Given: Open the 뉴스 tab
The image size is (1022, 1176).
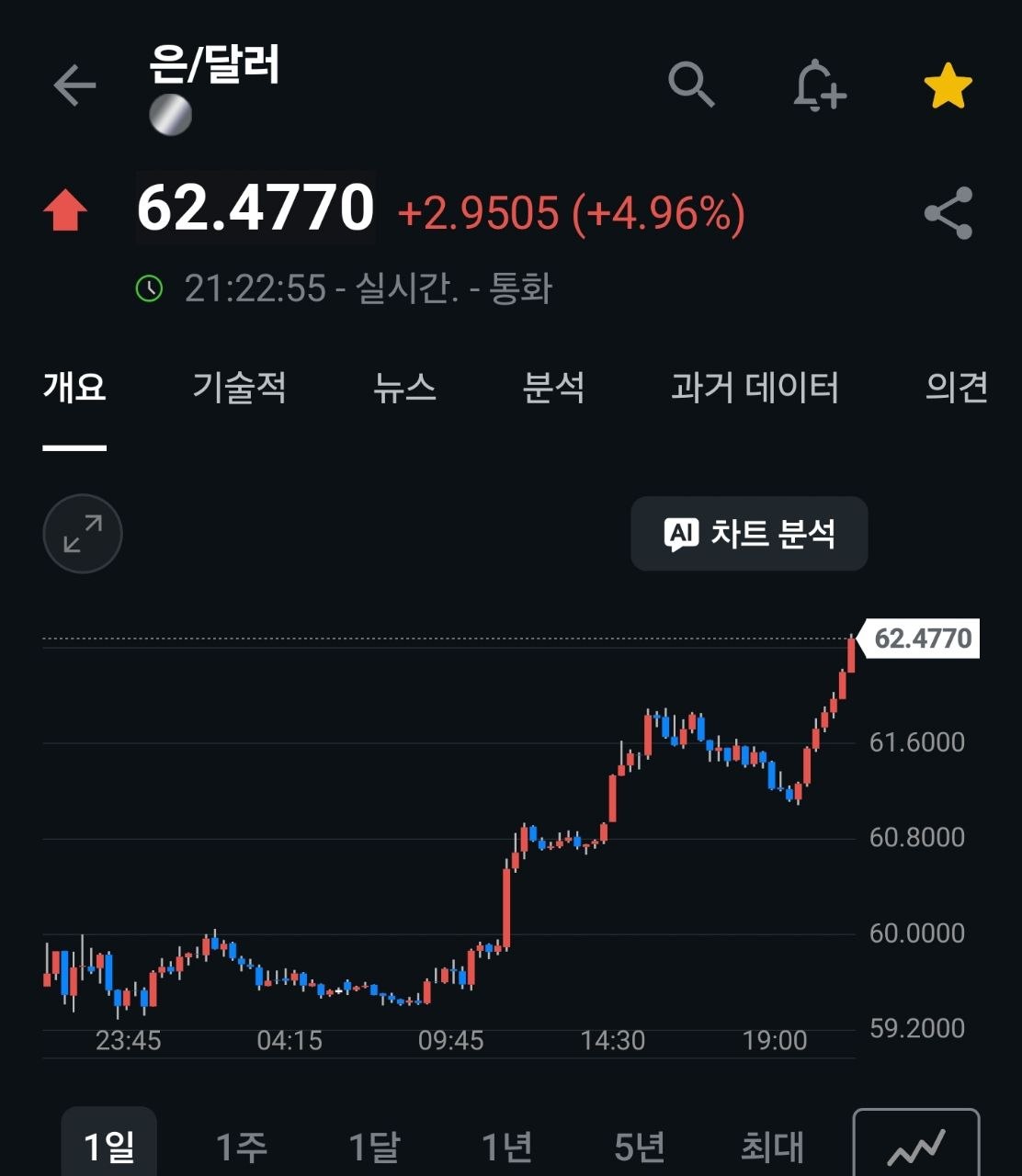Looking at the screenshot, I should [x=404, y=387].
